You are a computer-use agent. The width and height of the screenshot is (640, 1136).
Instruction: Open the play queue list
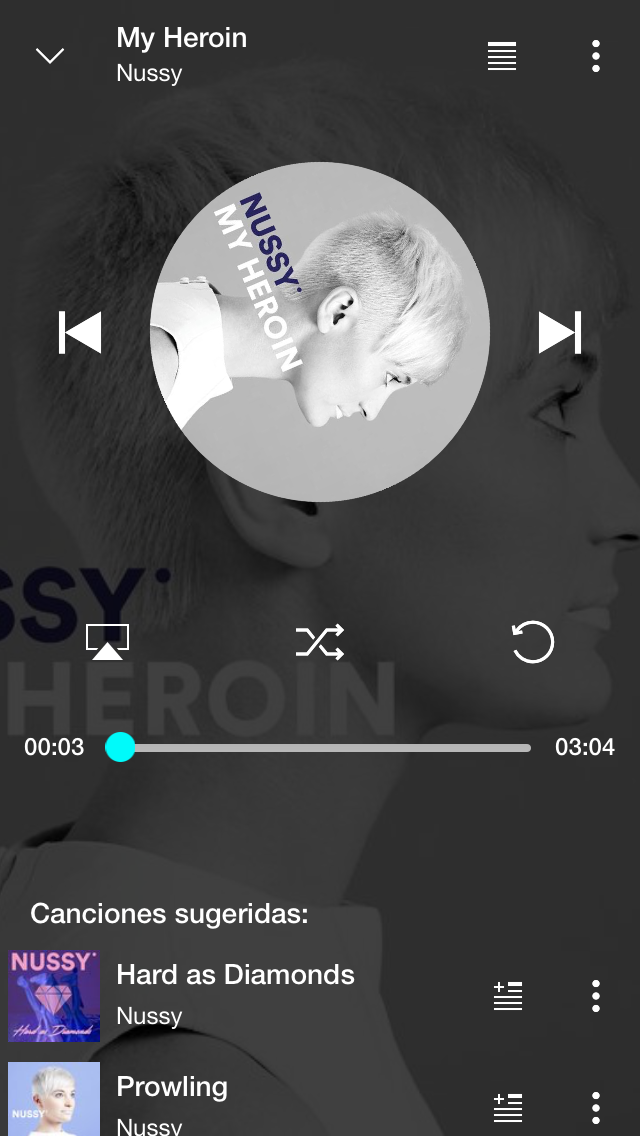tap(502, 56)
